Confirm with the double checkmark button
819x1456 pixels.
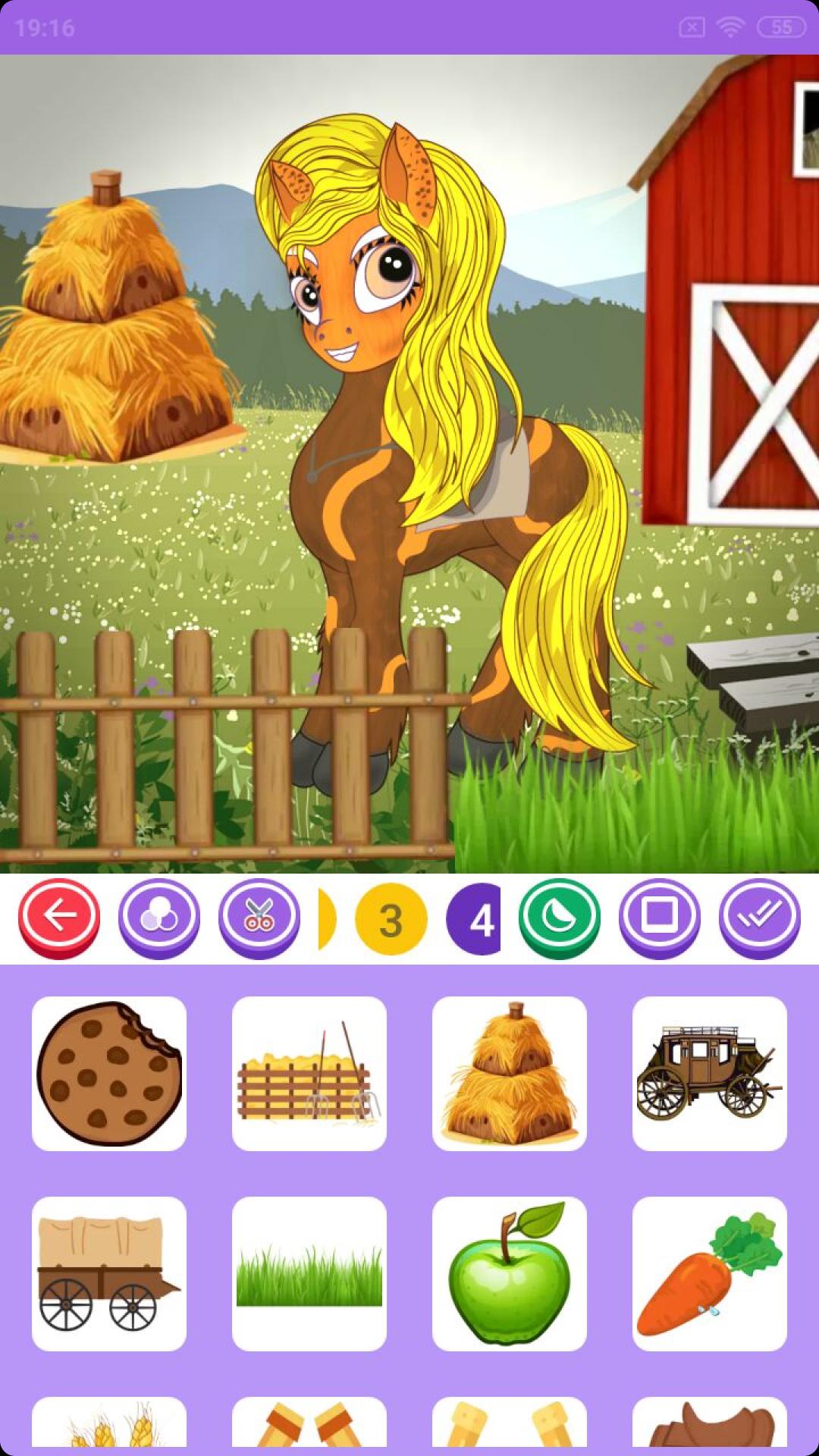tap(760, 918)
